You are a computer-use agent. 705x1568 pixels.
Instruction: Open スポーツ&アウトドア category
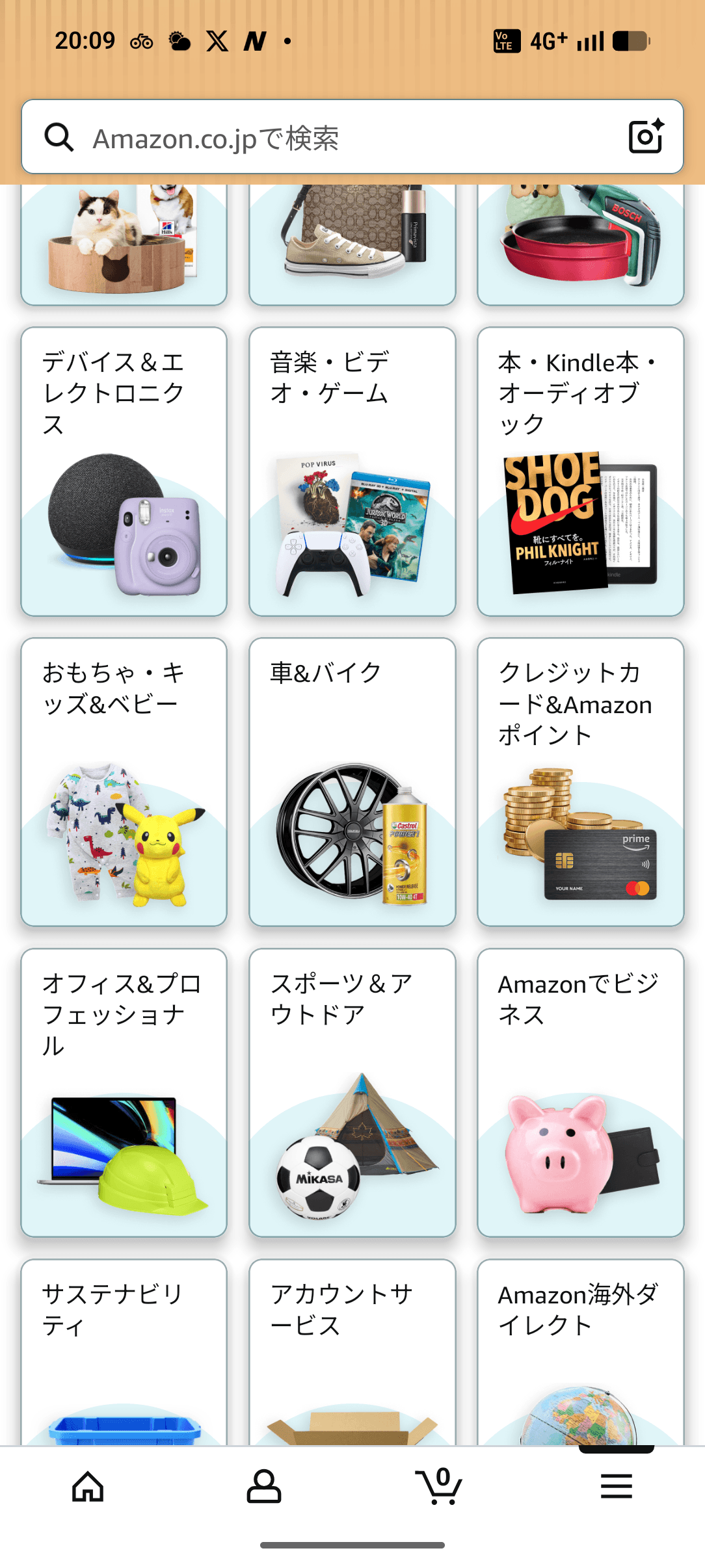[352, 1092]
